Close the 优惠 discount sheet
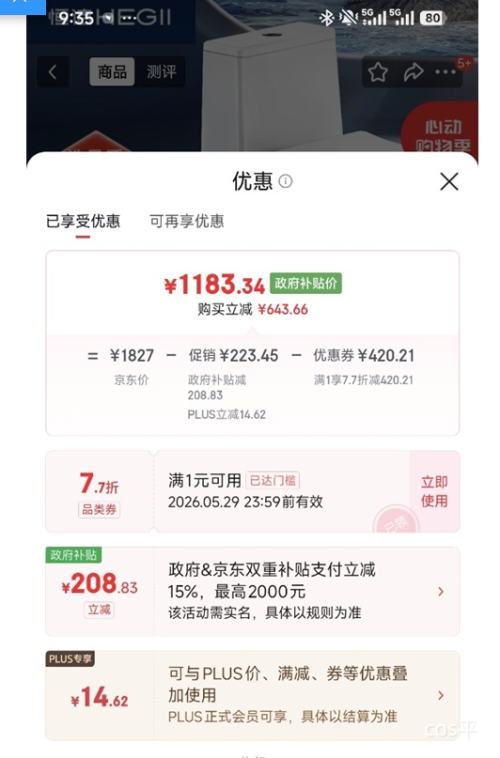The image size is (500, 758). coord(449,182)
